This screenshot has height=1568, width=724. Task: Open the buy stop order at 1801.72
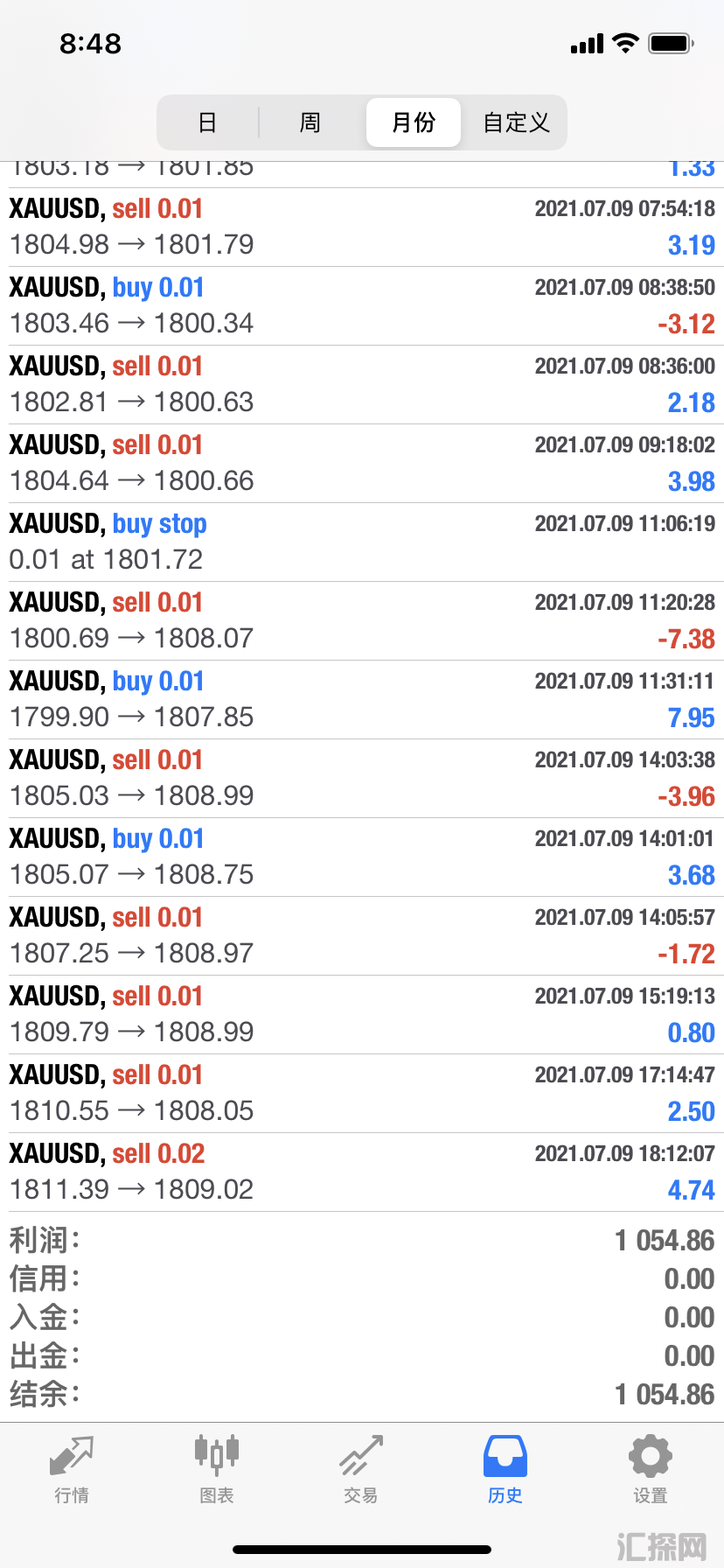click(362, 542)
